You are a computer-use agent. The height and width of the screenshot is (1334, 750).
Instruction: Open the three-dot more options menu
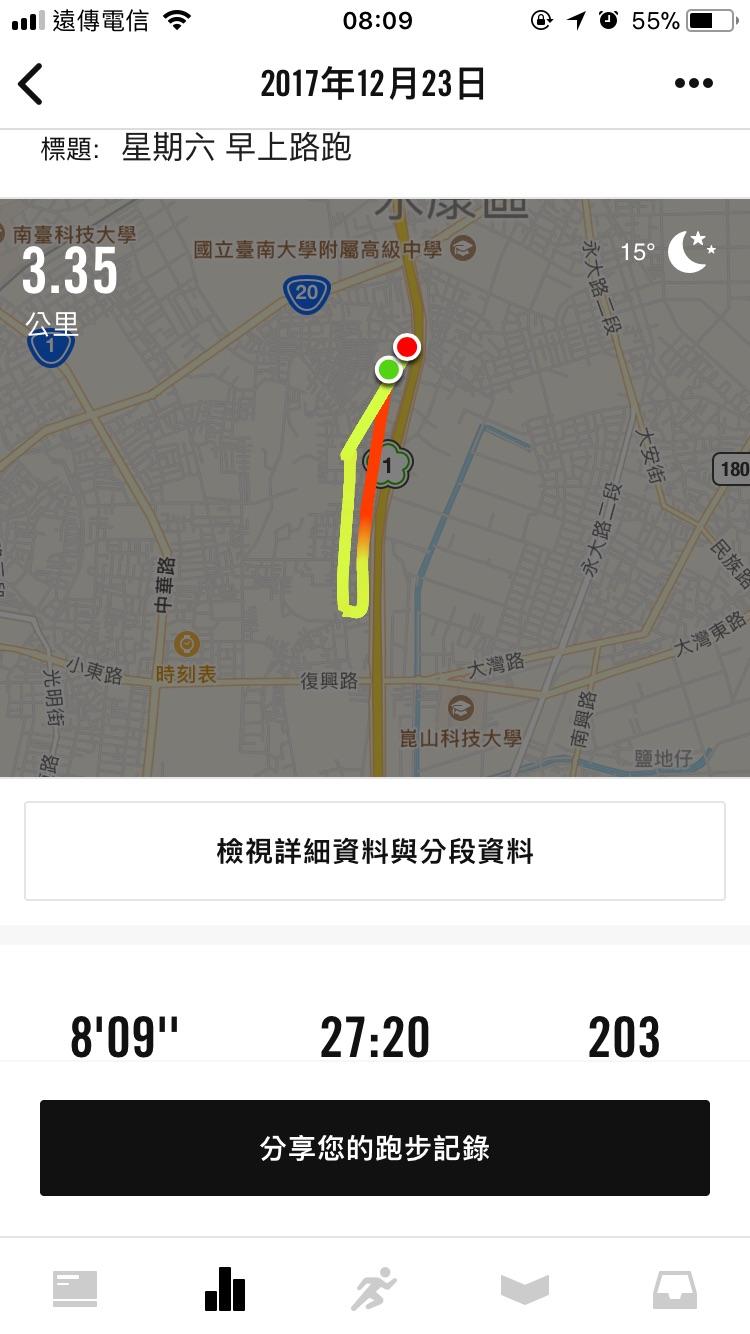point(693,84)
